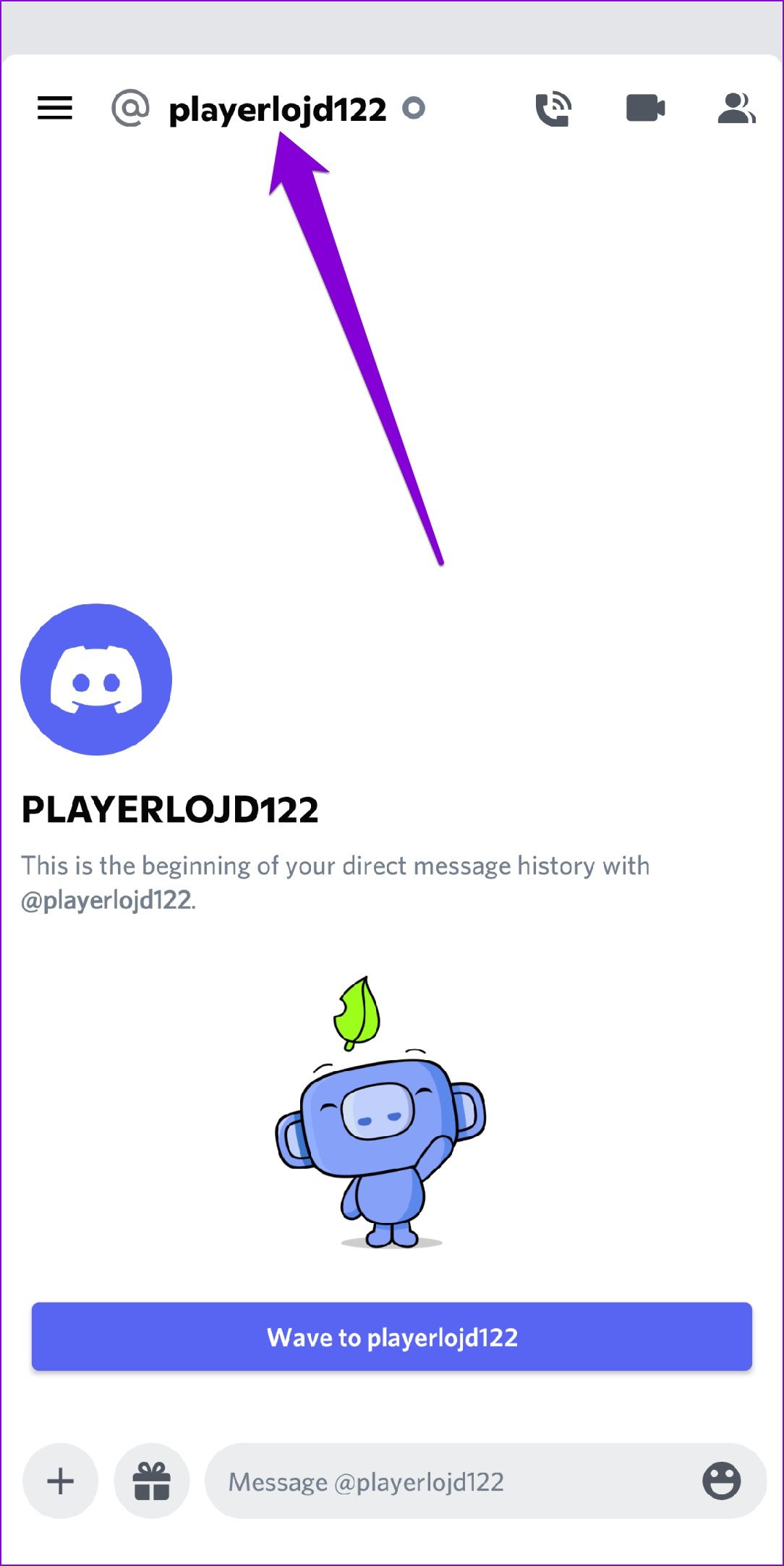Open playerlojd122's profile avatar

pos(96,680)
